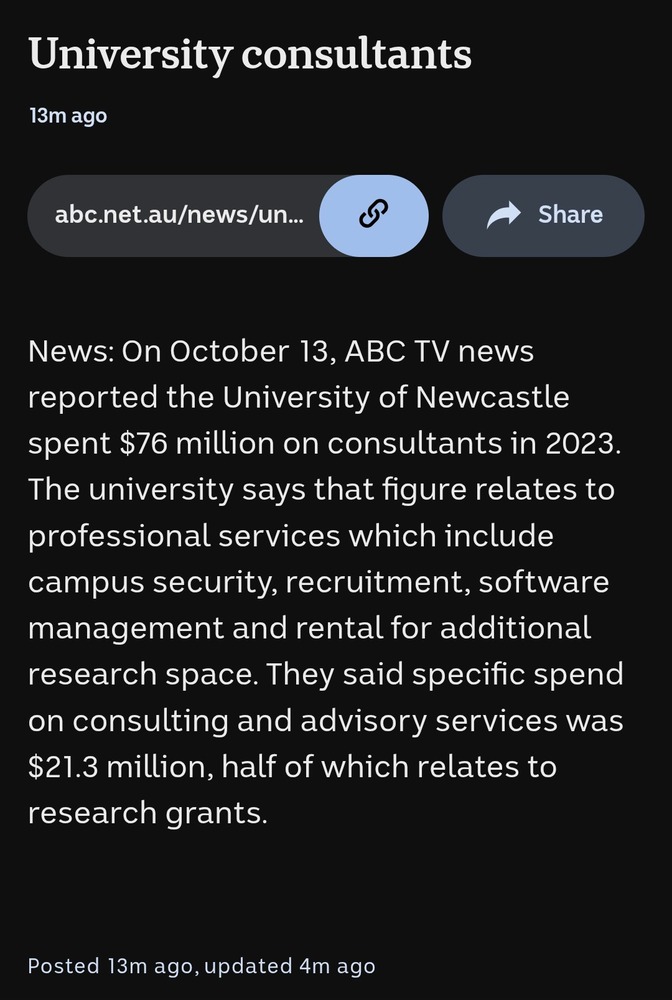Share the University consultants post
Image resolution: width=672 pixels, height=1000 pixels.
pyautogui.click(x=543, y=215)
